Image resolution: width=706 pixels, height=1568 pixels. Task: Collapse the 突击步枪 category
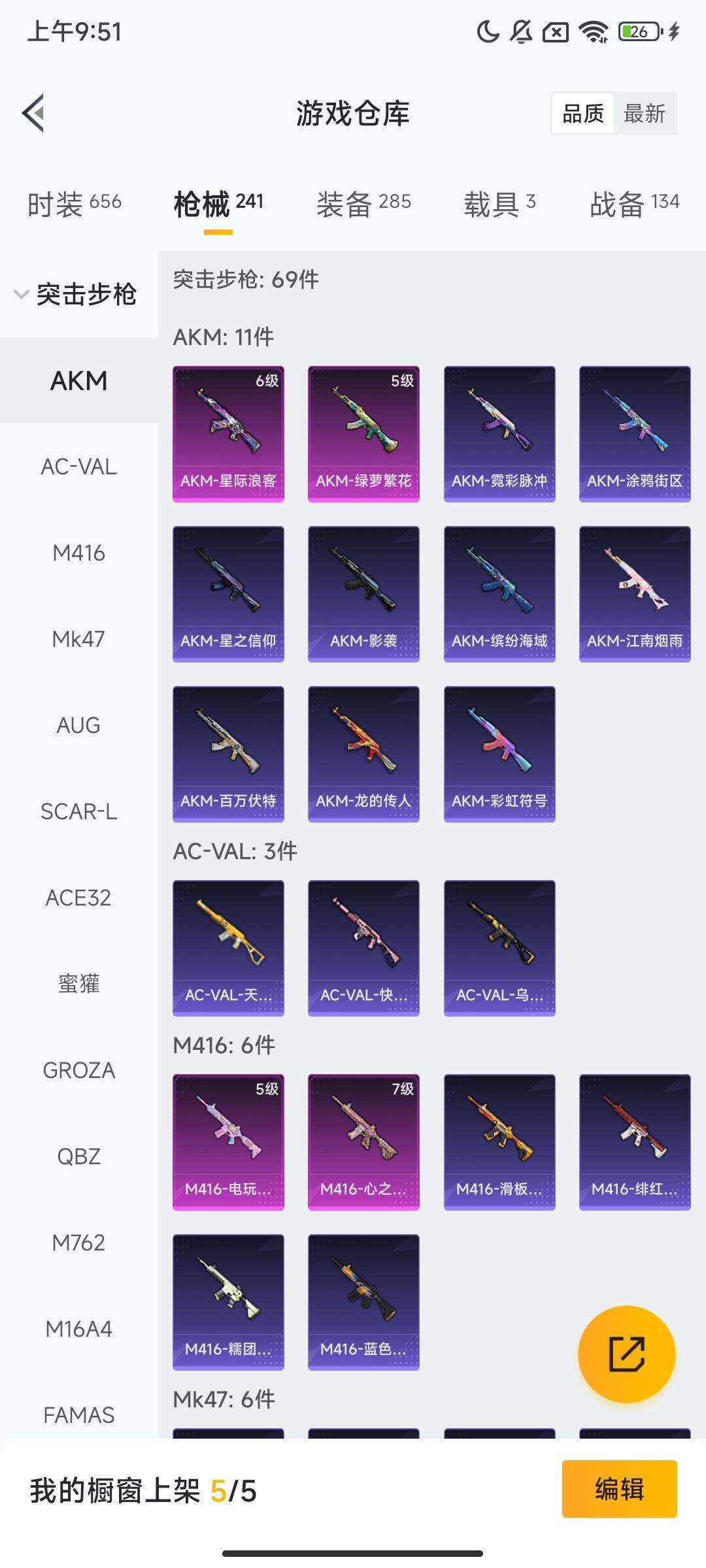(x=75, y=294)
